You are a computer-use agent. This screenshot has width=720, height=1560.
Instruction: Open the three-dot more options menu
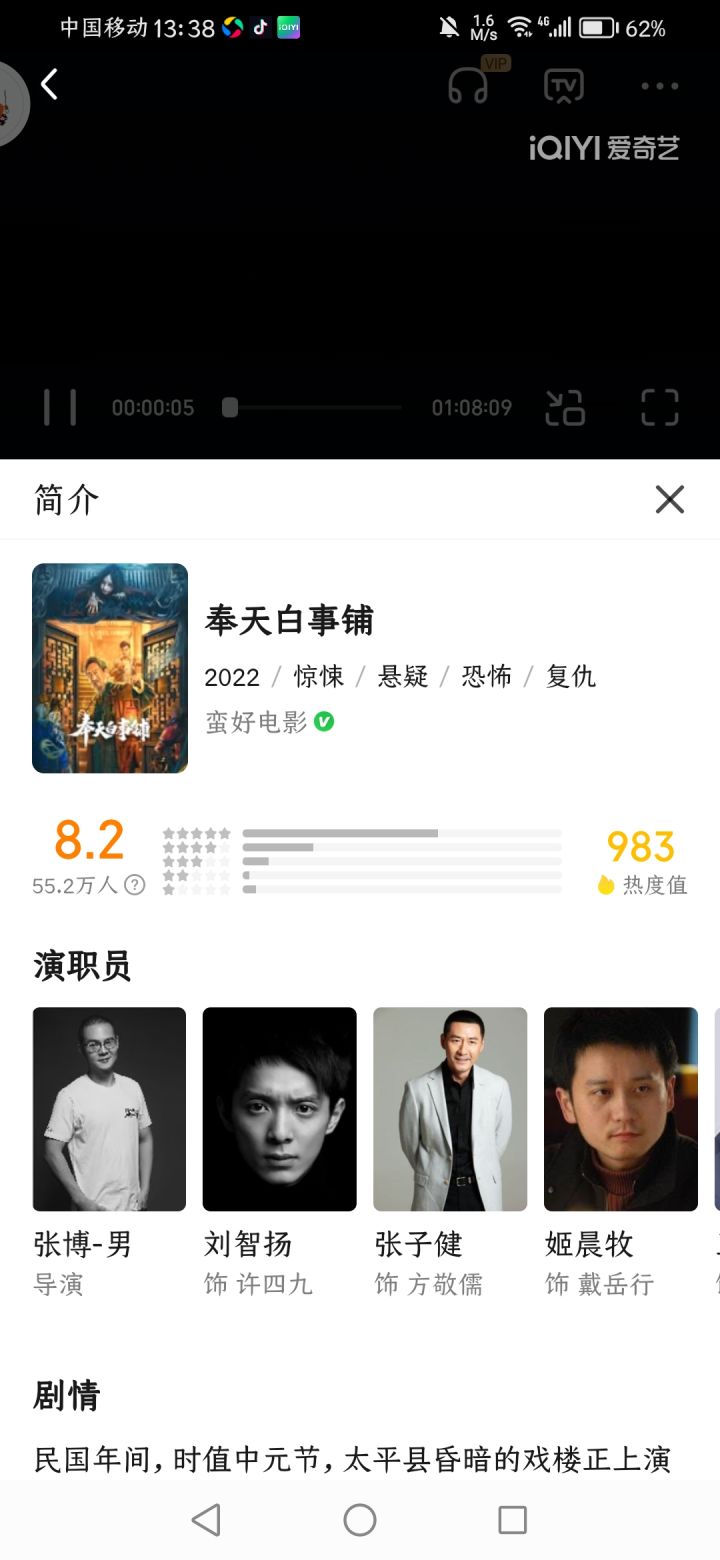coord(660,86)
